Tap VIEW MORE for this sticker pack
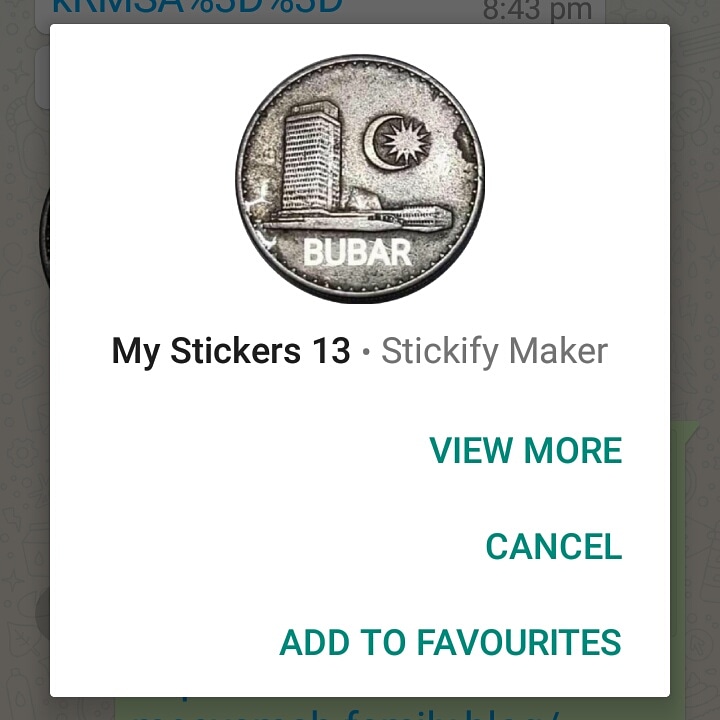The image size is (720, 720). pyautogui.click(x=525, y=451)
